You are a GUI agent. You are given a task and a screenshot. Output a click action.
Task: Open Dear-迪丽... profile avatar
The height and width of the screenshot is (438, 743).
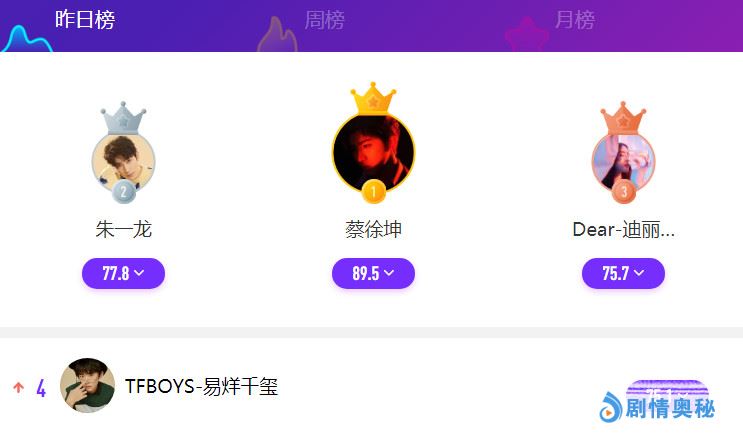tap(623, 158)
